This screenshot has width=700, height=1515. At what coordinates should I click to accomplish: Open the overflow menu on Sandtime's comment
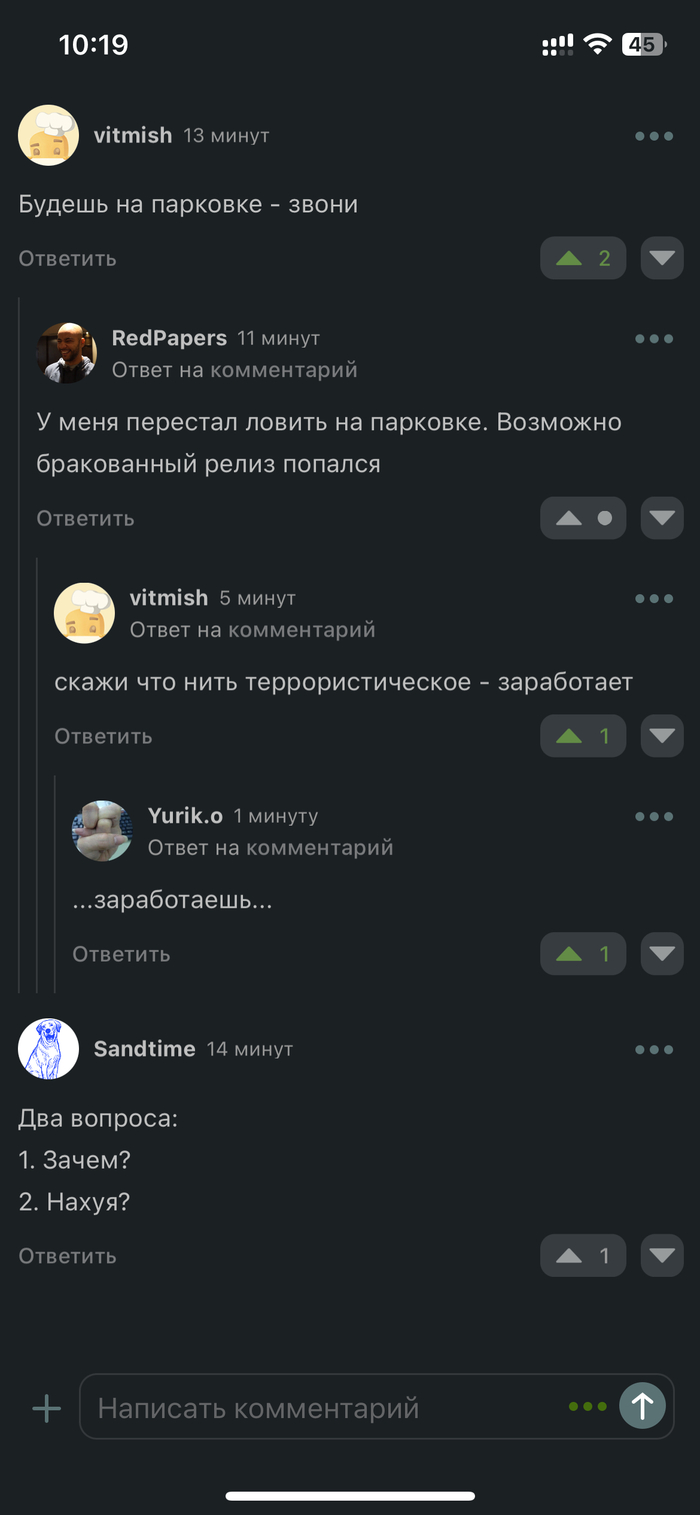[x=654, y=1049]
